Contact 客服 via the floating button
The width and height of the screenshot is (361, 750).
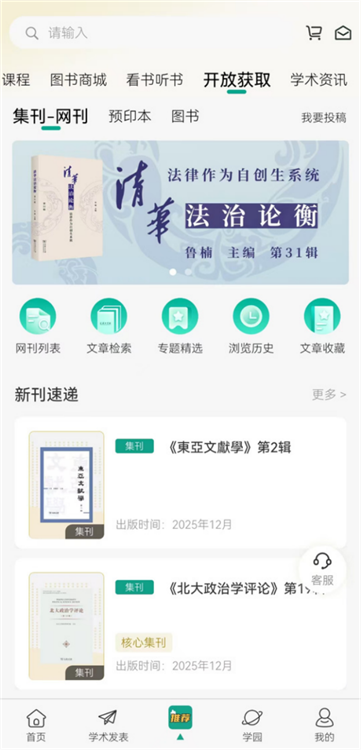pyautogui.click(x=322, y=570)
